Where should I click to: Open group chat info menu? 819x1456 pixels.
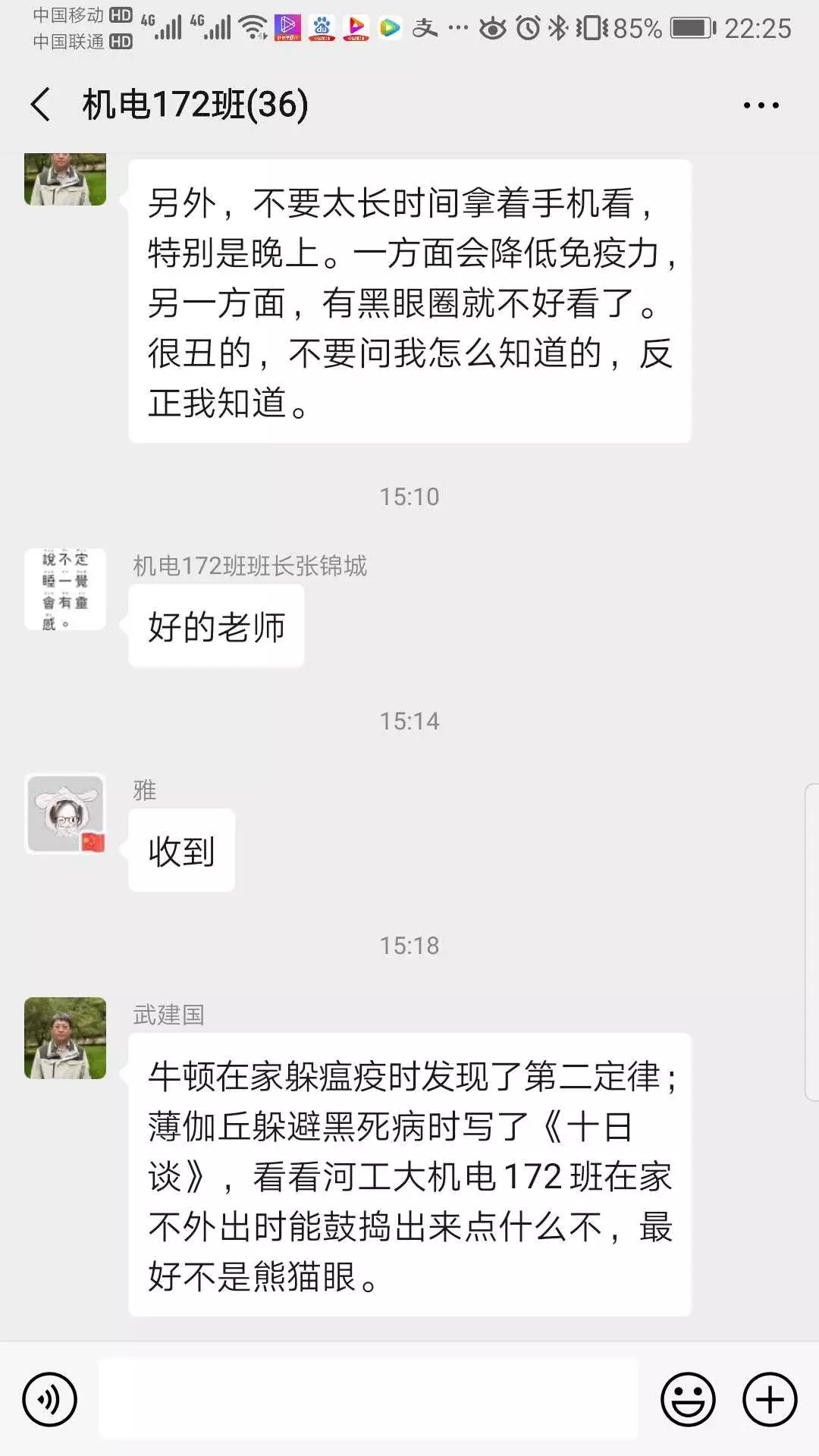click(761, 105)
